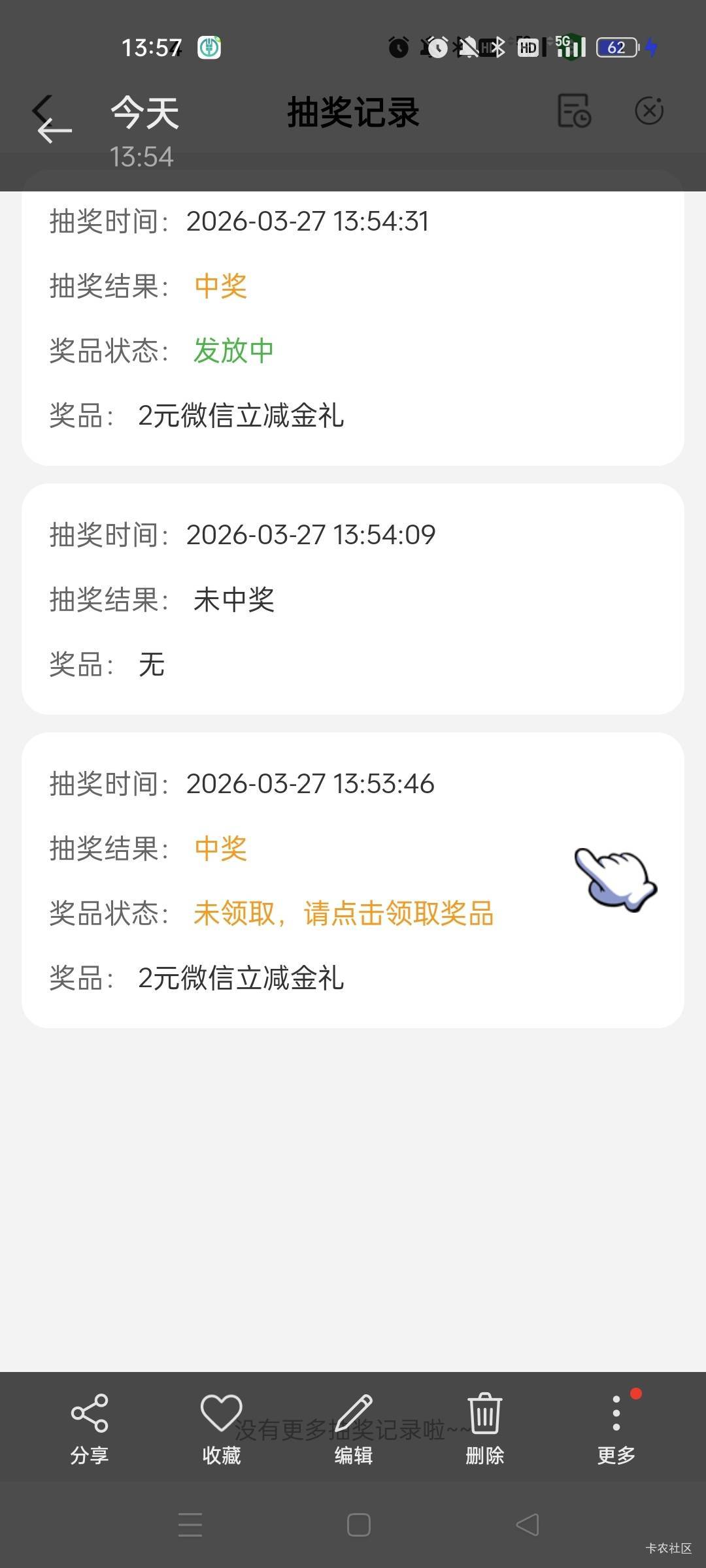Tap the system home button
Viewport: 706px width, 1568px height.
358,1525
